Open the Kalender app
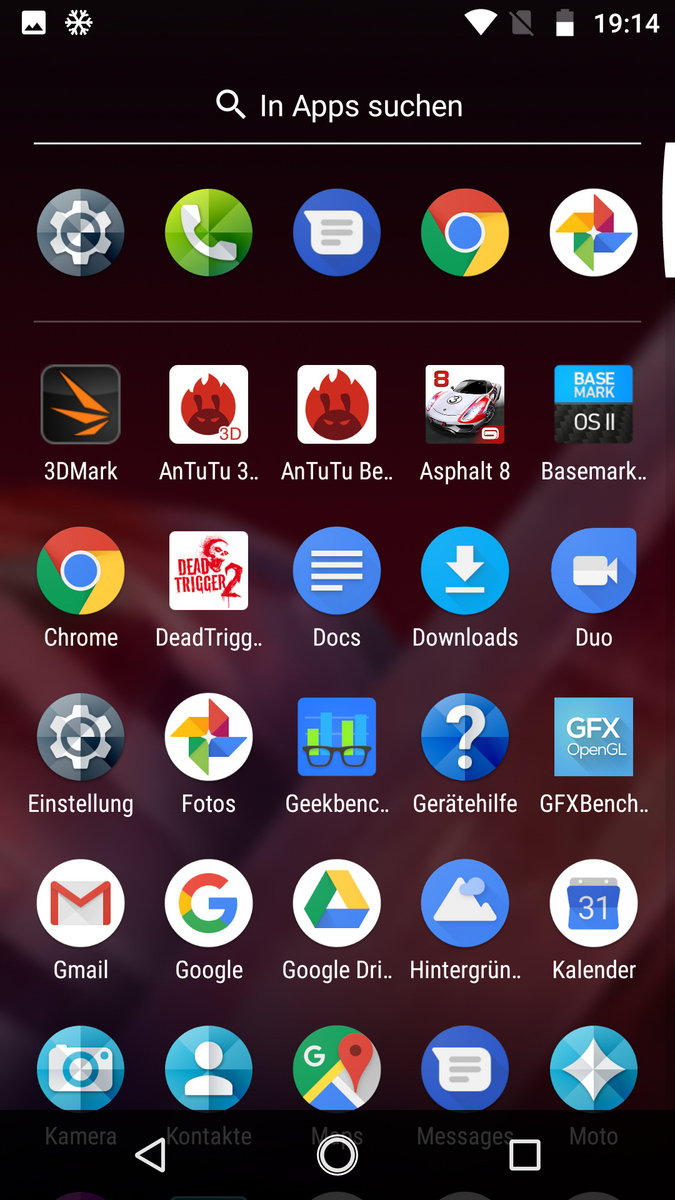The height and width of the screenshot is (1200, 675). (x=594, y=903)
